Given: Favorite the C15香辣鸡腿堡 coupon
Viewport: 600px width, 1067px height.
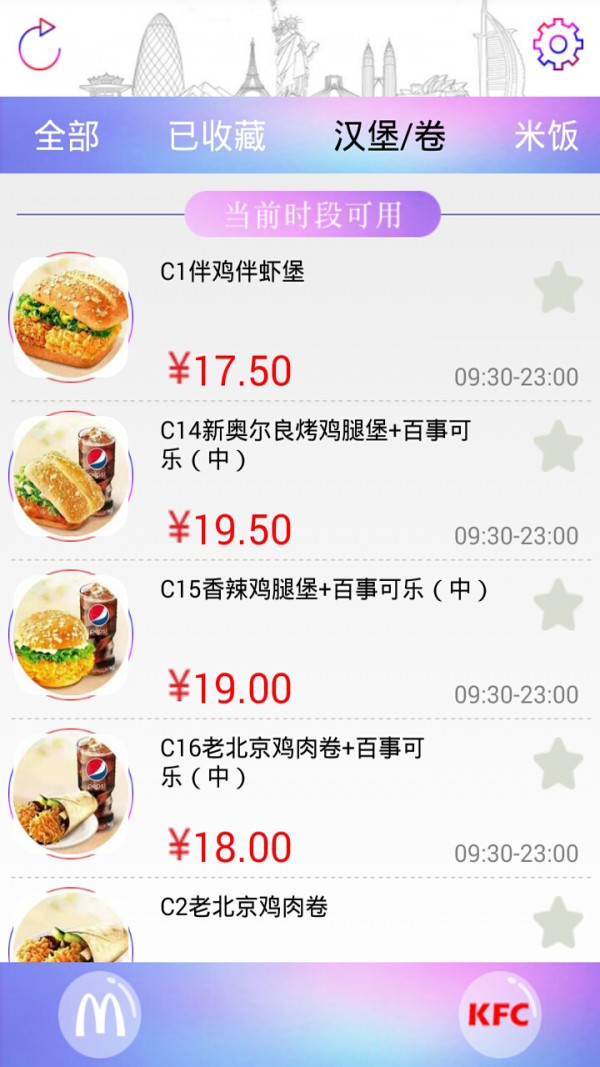Looking at the screenshot, I should pyautogui.click(x=558, y=605).
